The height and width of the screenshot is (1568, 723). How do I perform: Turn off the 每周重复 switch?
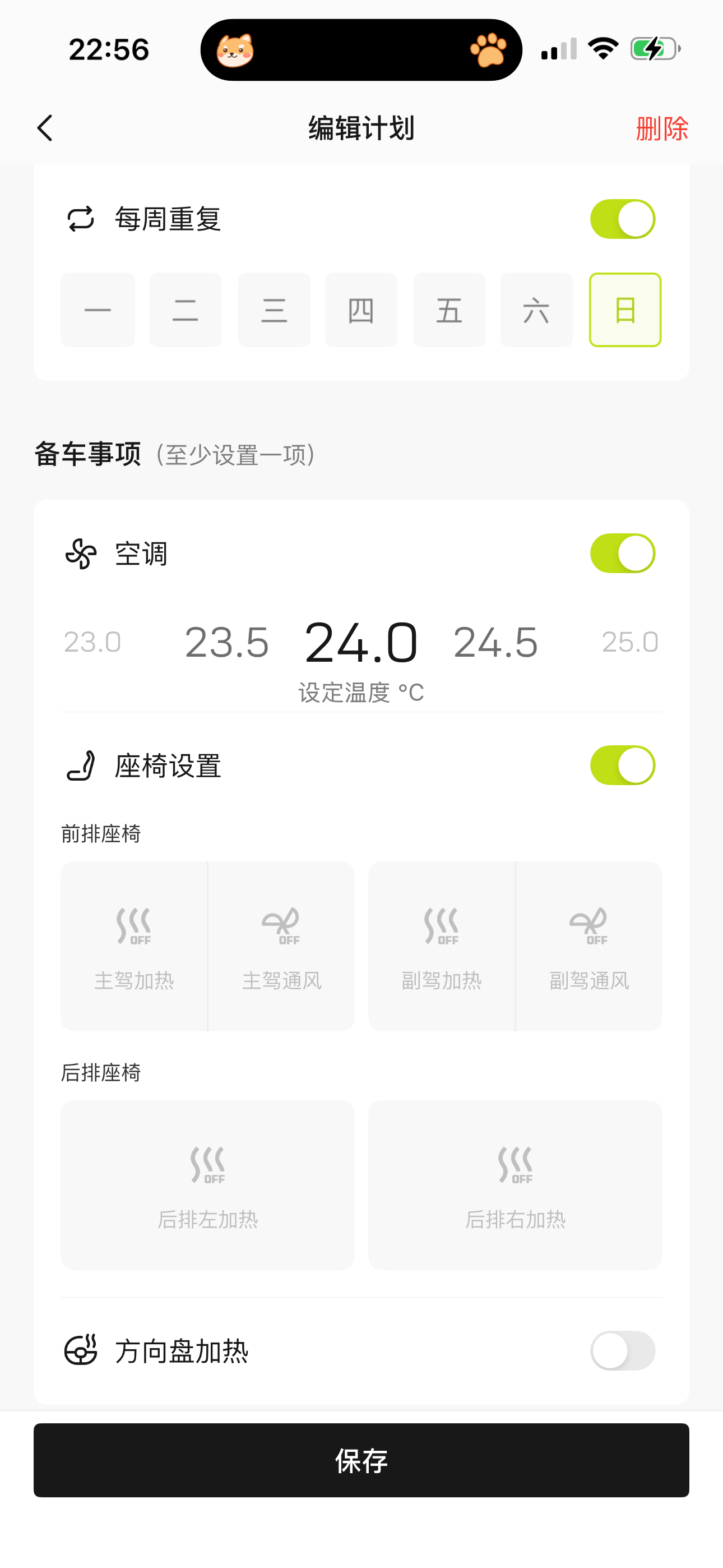tap(622, 219)
